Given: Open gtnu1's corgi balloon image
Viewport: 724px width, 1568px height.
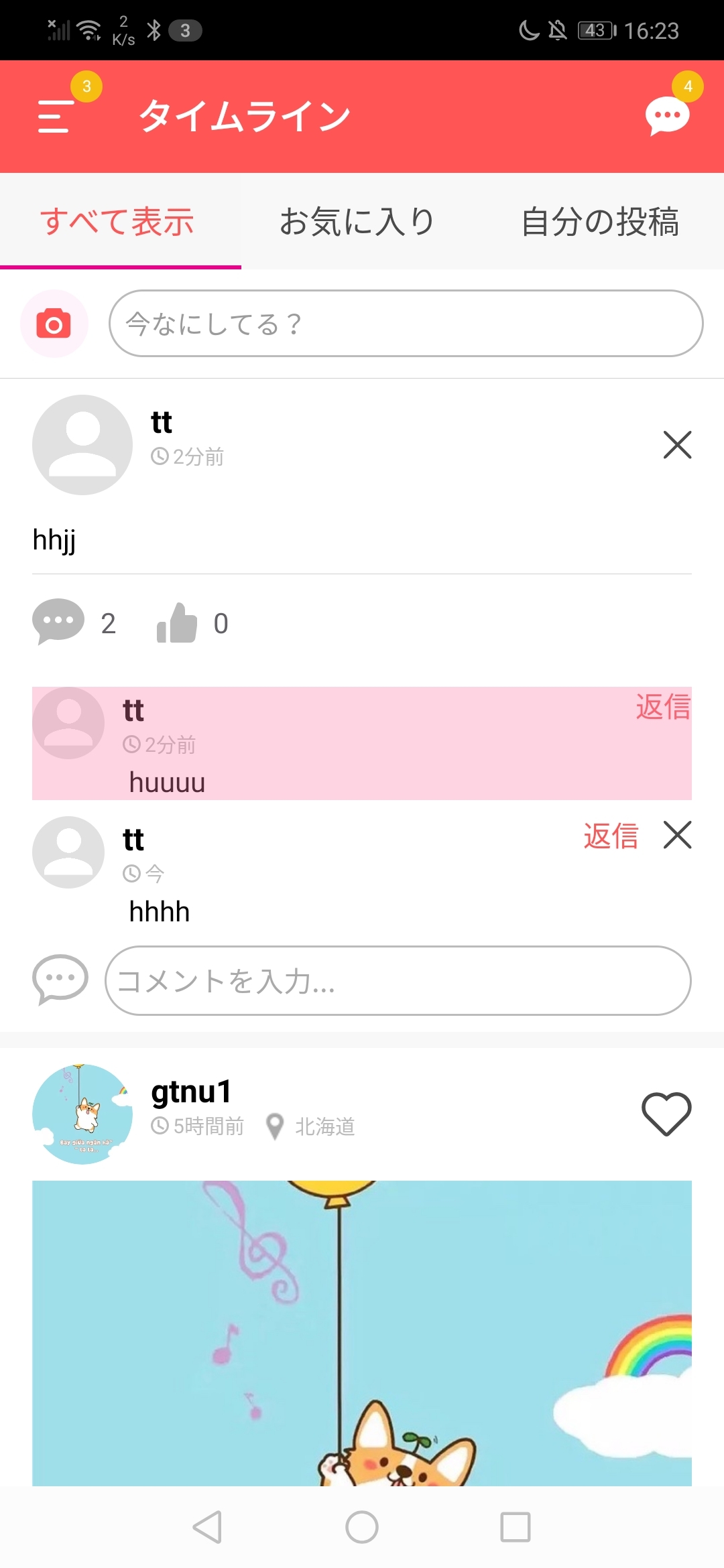Looking at the screenshot, I should click(362, 1333).
